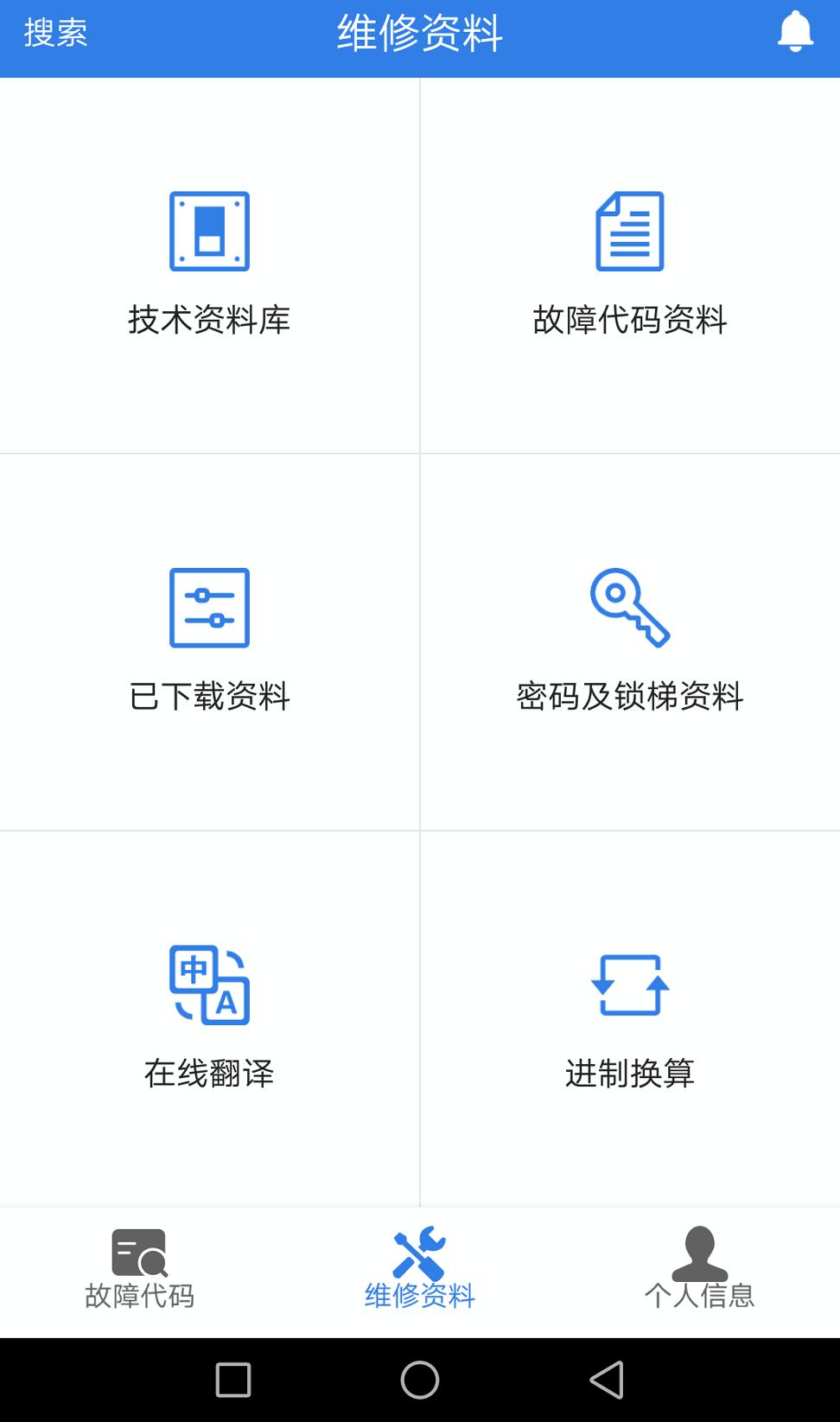Tap the 搜索 button
This screenshot has width=840, height=1422.
coord(57,35)
